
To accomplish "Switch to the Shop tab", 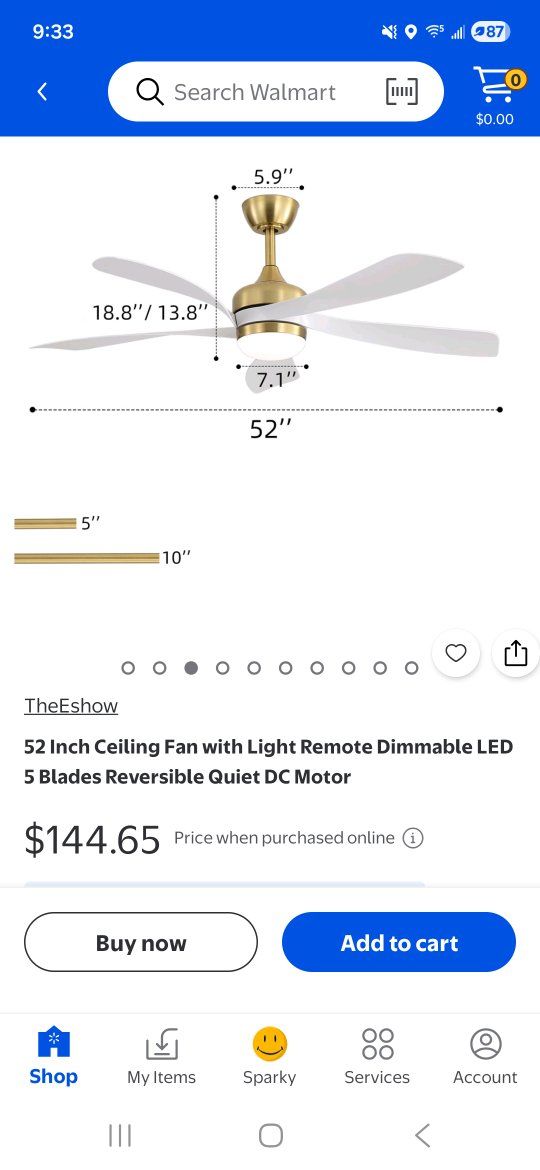I will 54,1056.
